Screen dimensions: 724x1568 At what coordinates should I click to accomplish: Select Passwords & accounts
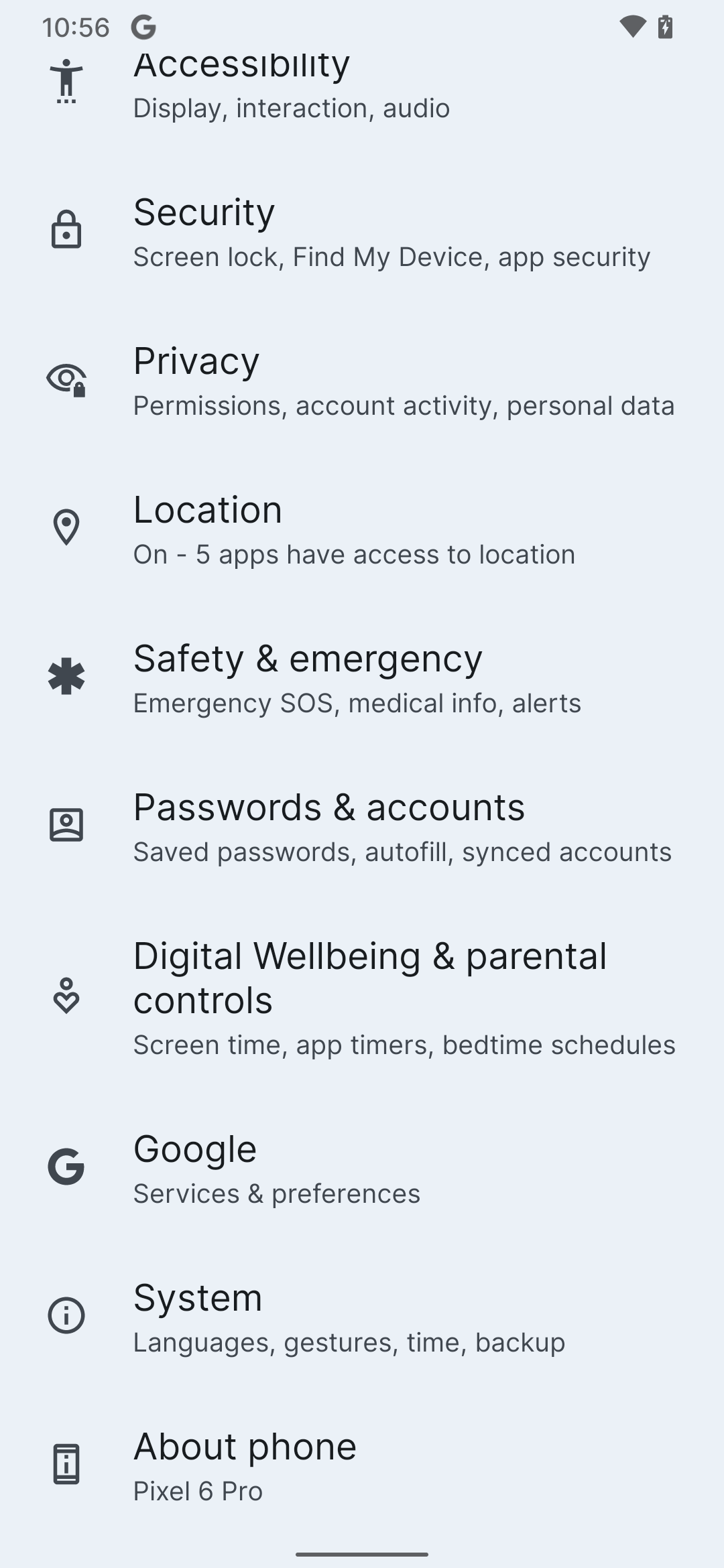pyautogui.click(x=362, y=827)
